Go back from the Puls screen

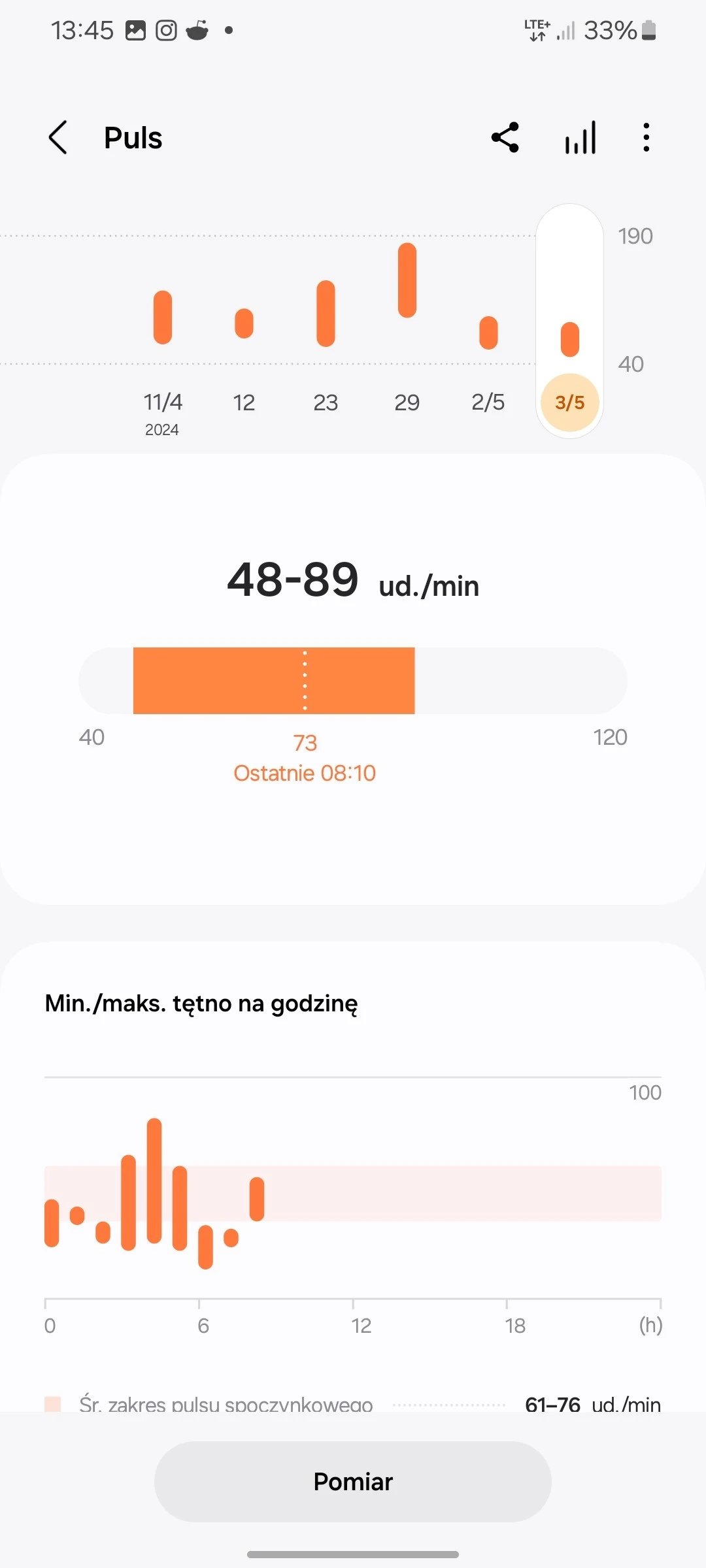click(x=58, y=138)
